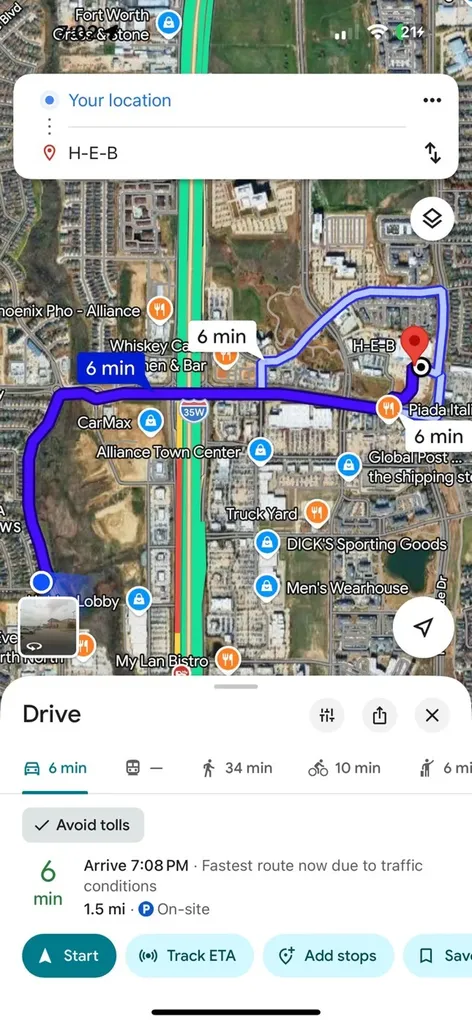Image resolution: width=472 pixels, height=1024 pixels.
Task: Swap start and destination
Action: 433,153
